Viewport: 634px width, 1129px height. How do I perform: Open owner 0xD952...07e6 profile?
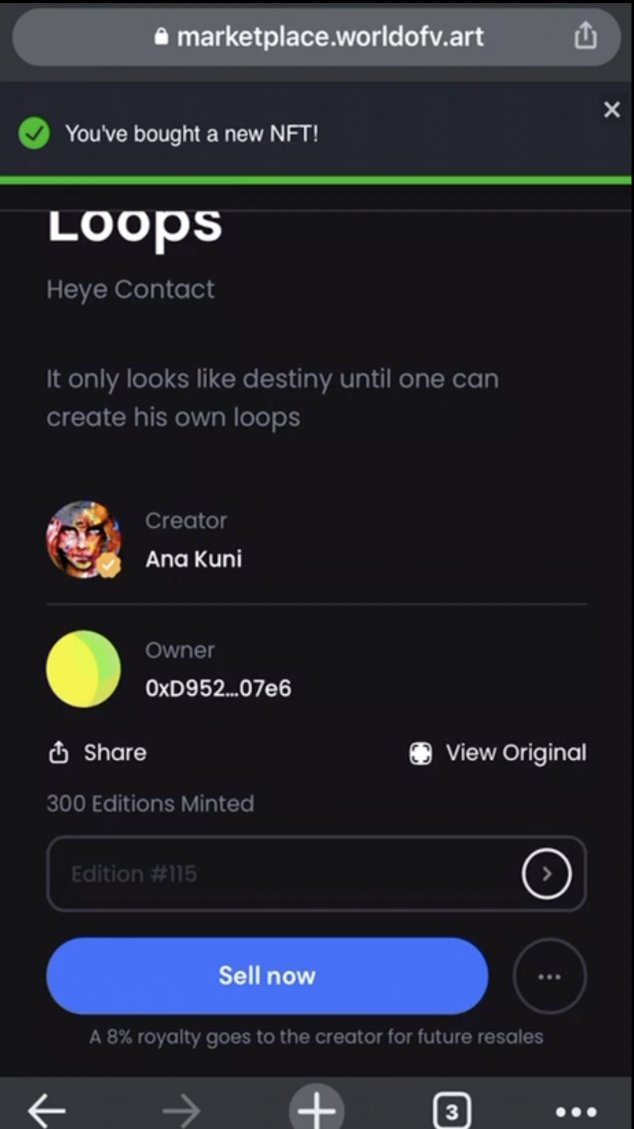[218, 688]
